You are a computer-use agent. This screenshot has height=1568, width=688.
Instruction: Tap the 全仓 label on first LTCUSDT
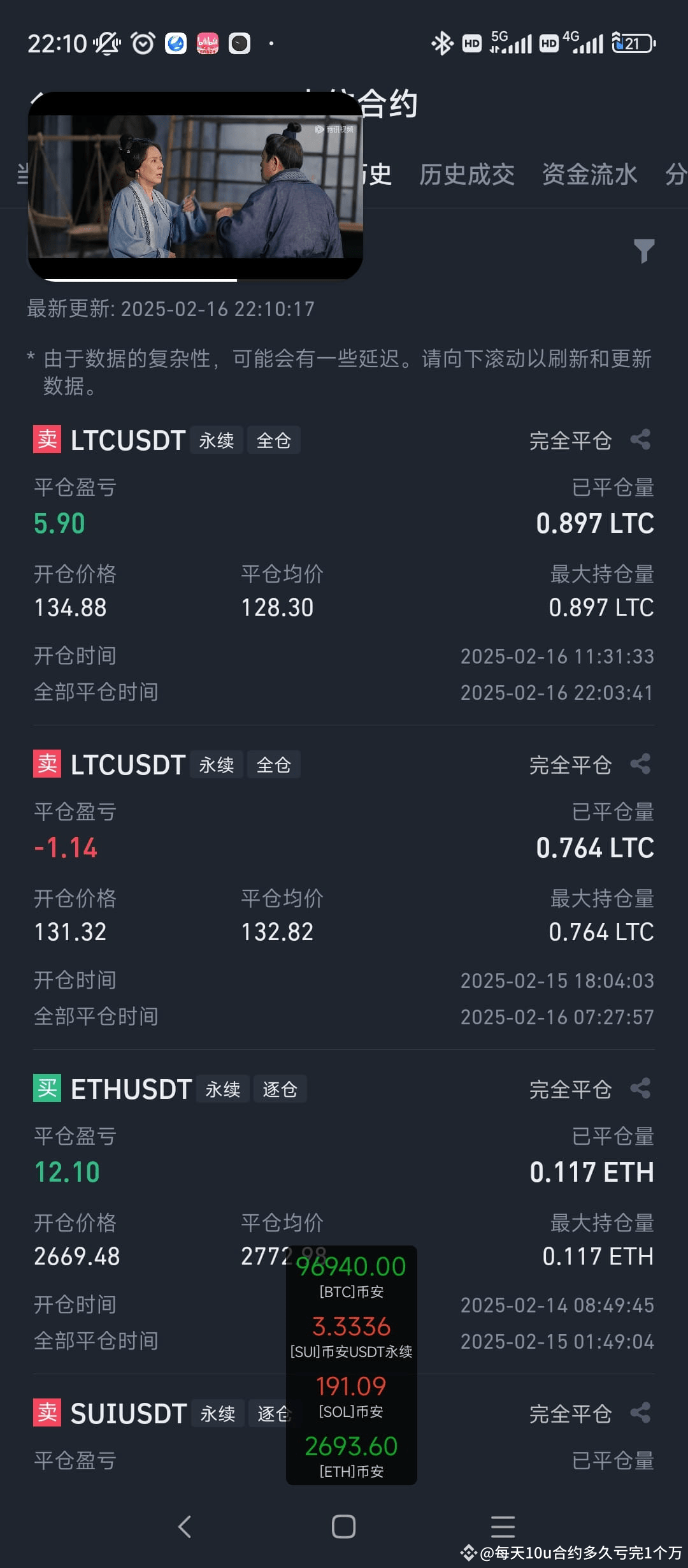click(x=273, y=439)
